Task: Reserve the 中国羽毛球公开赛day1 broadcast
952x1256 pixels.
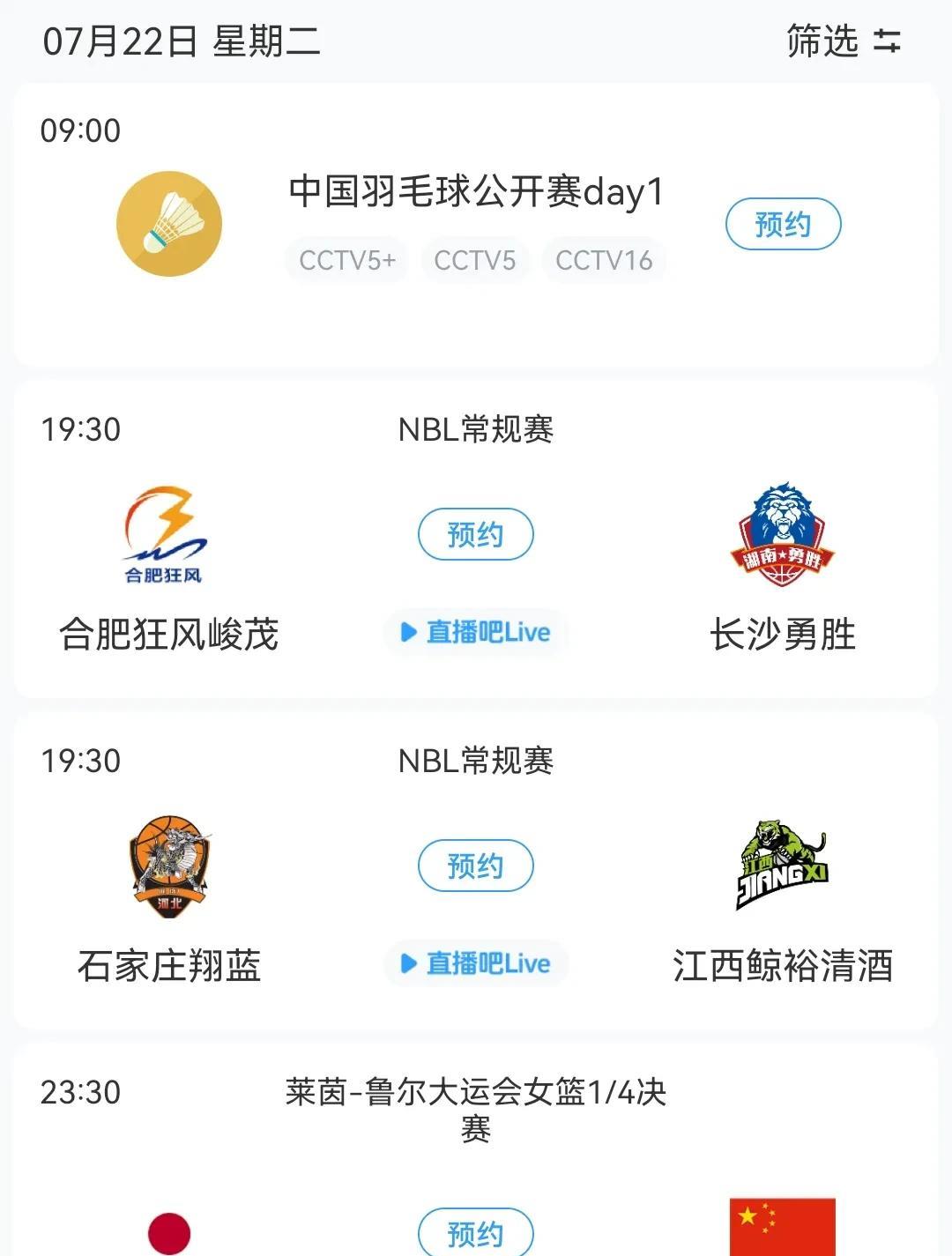Action: click(x=783, y=225)
